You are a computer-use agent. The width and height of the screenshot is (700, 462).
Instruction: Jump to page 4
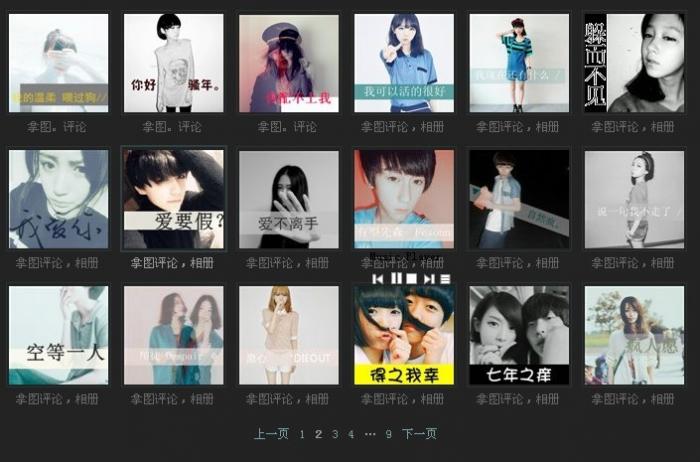(x=350, y=434)
